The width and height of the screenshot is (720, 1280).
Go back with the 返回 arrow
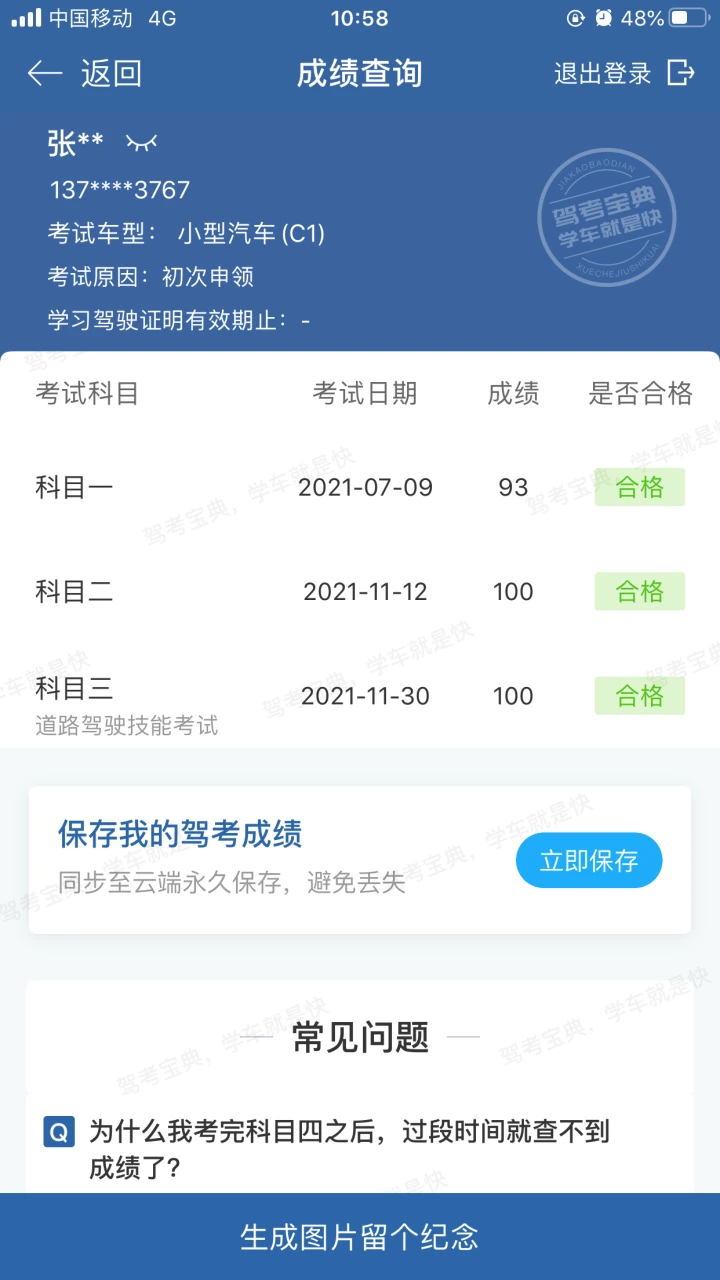[84, 73]
